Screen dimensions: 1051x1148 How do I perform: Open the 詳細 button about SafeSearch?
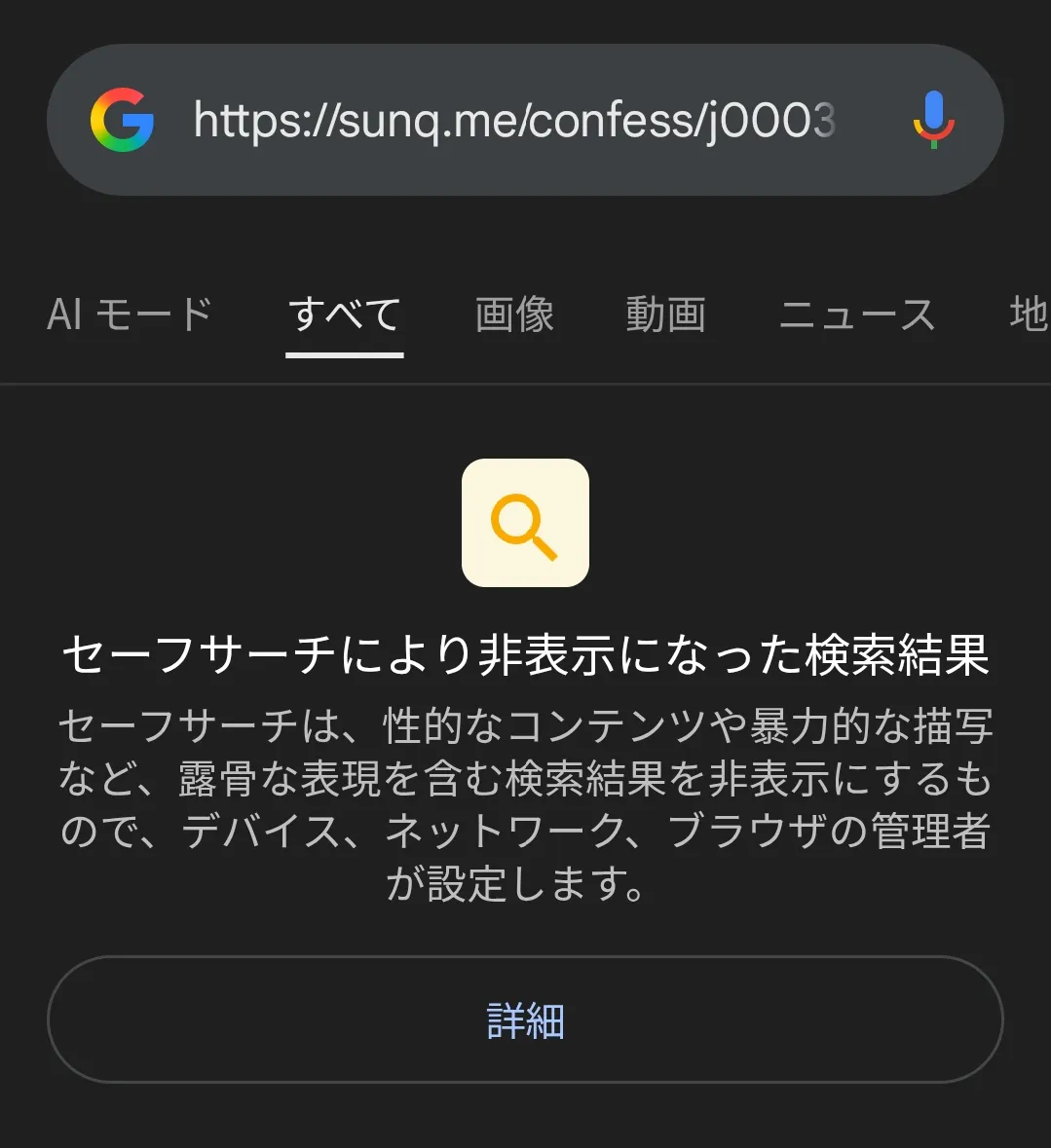click(525, 1019)
